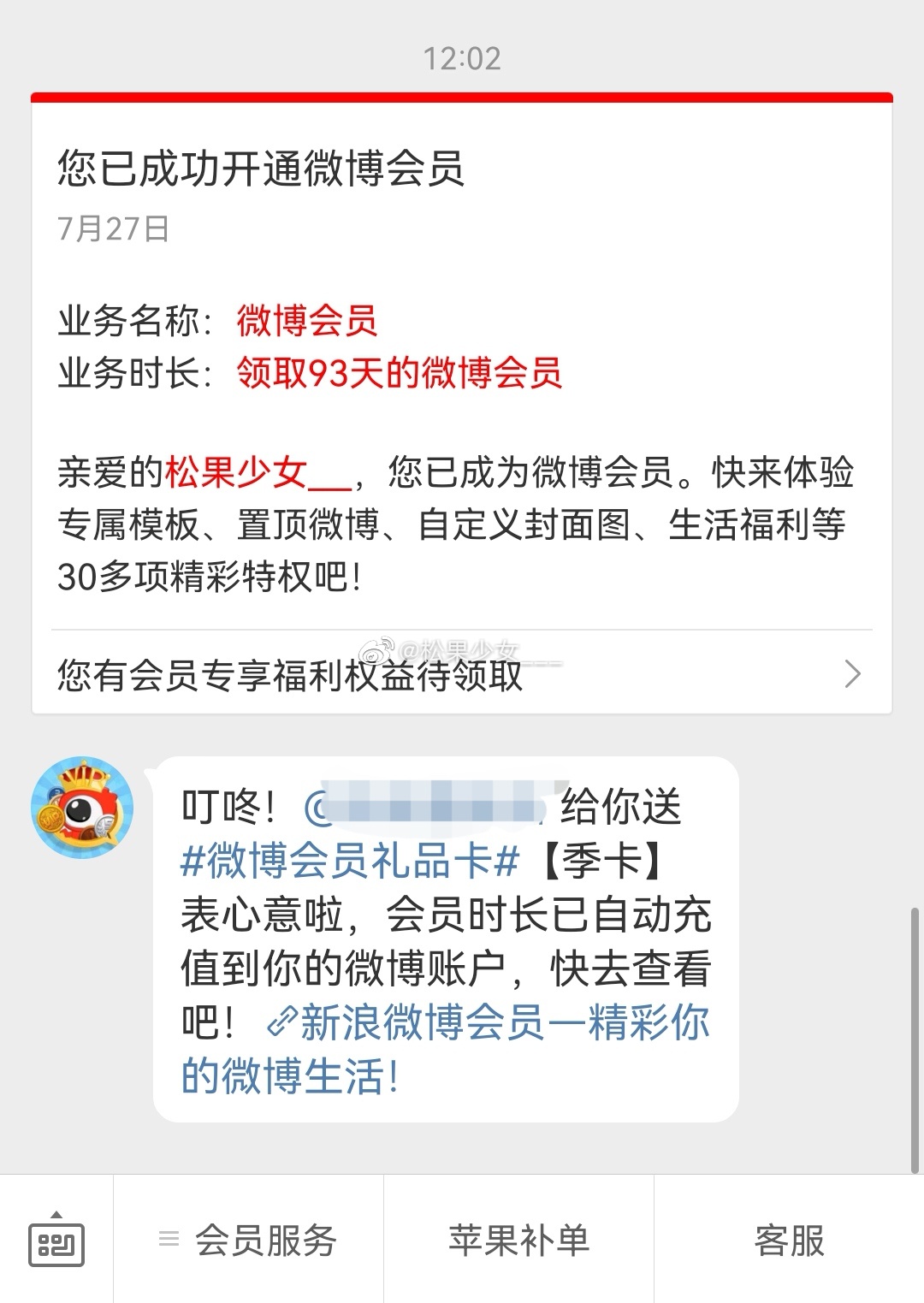The width and height of the screenshot is (924, 1303).
Task: Open the 新浪微博会员 link in the message
Action: coord(488,1023)
